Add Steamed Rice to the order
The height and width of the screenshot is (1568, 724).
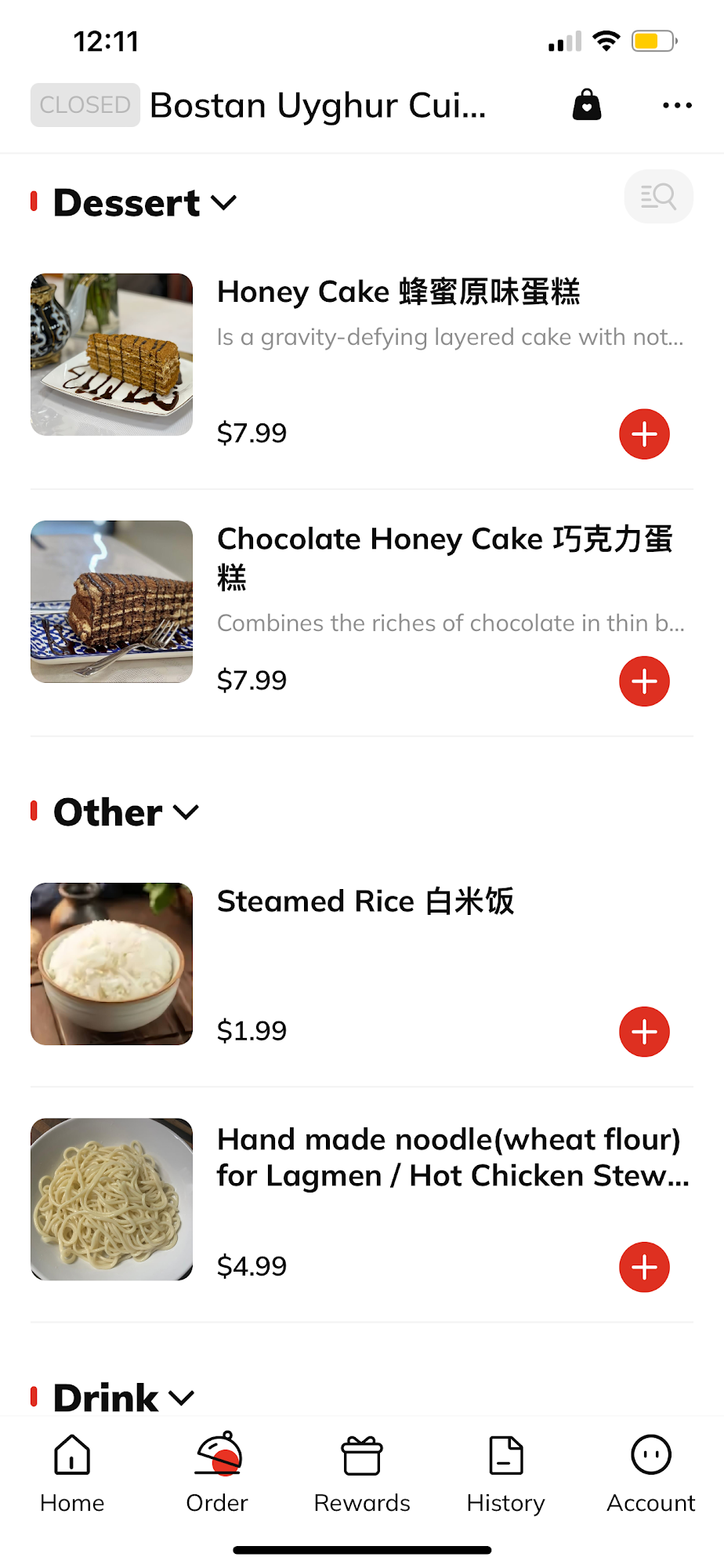tap(644, 1032)
